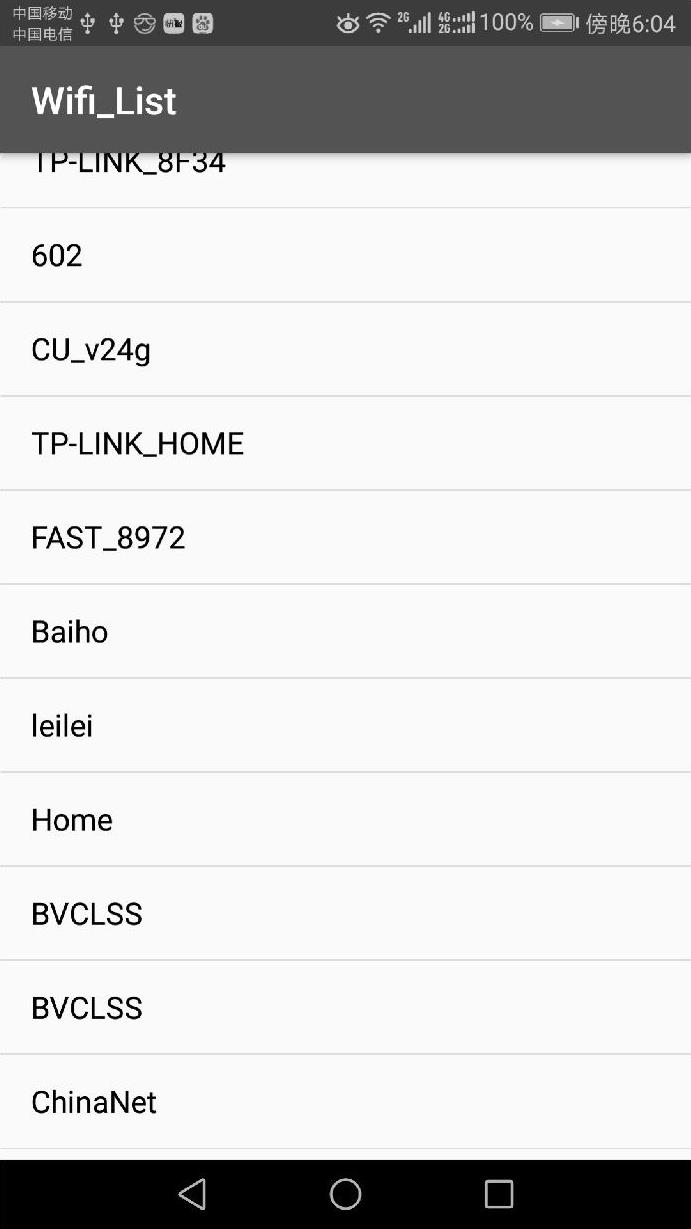Screen dimensions: 691x1229
Task: Go back with the system back button
Action: pyautogui.click(x=192, y=1193)
